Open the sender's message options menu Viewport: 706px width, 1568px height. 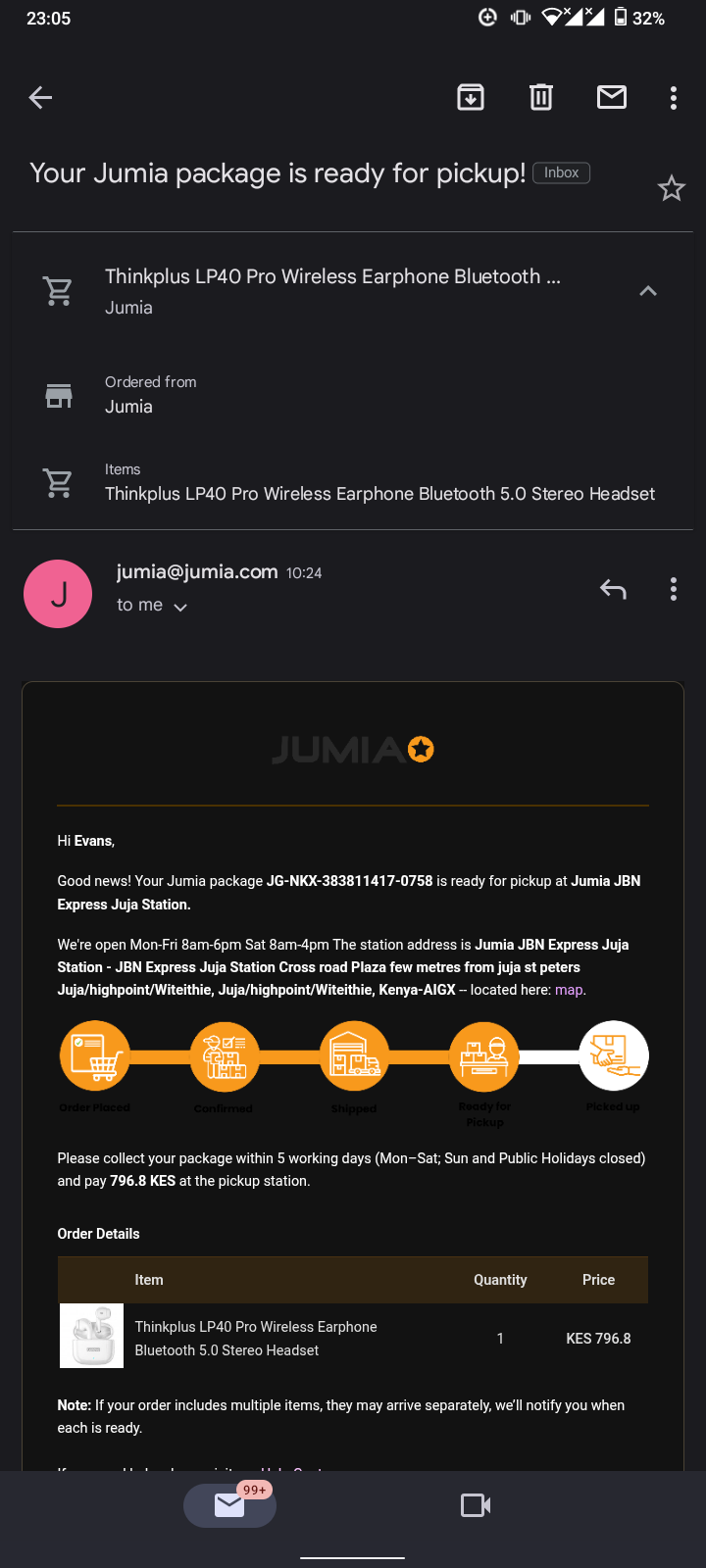point(673,589)
